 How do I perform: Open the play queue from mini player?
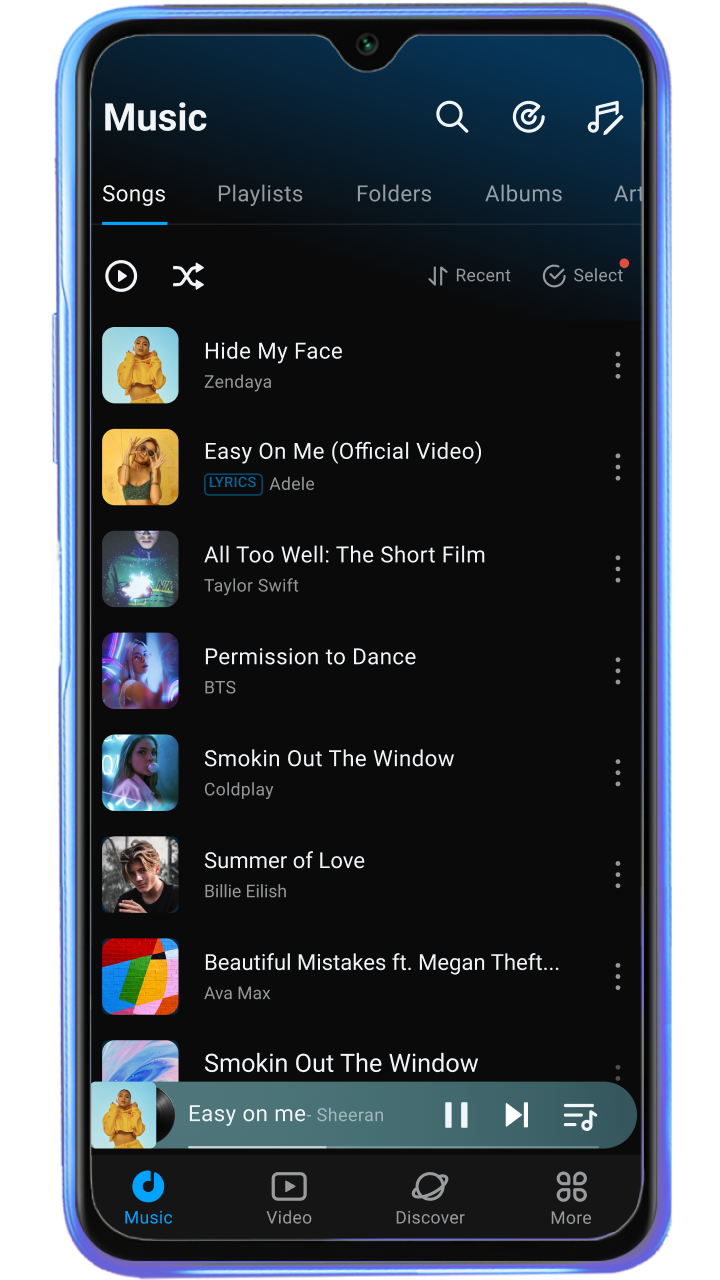point(579,1115)
